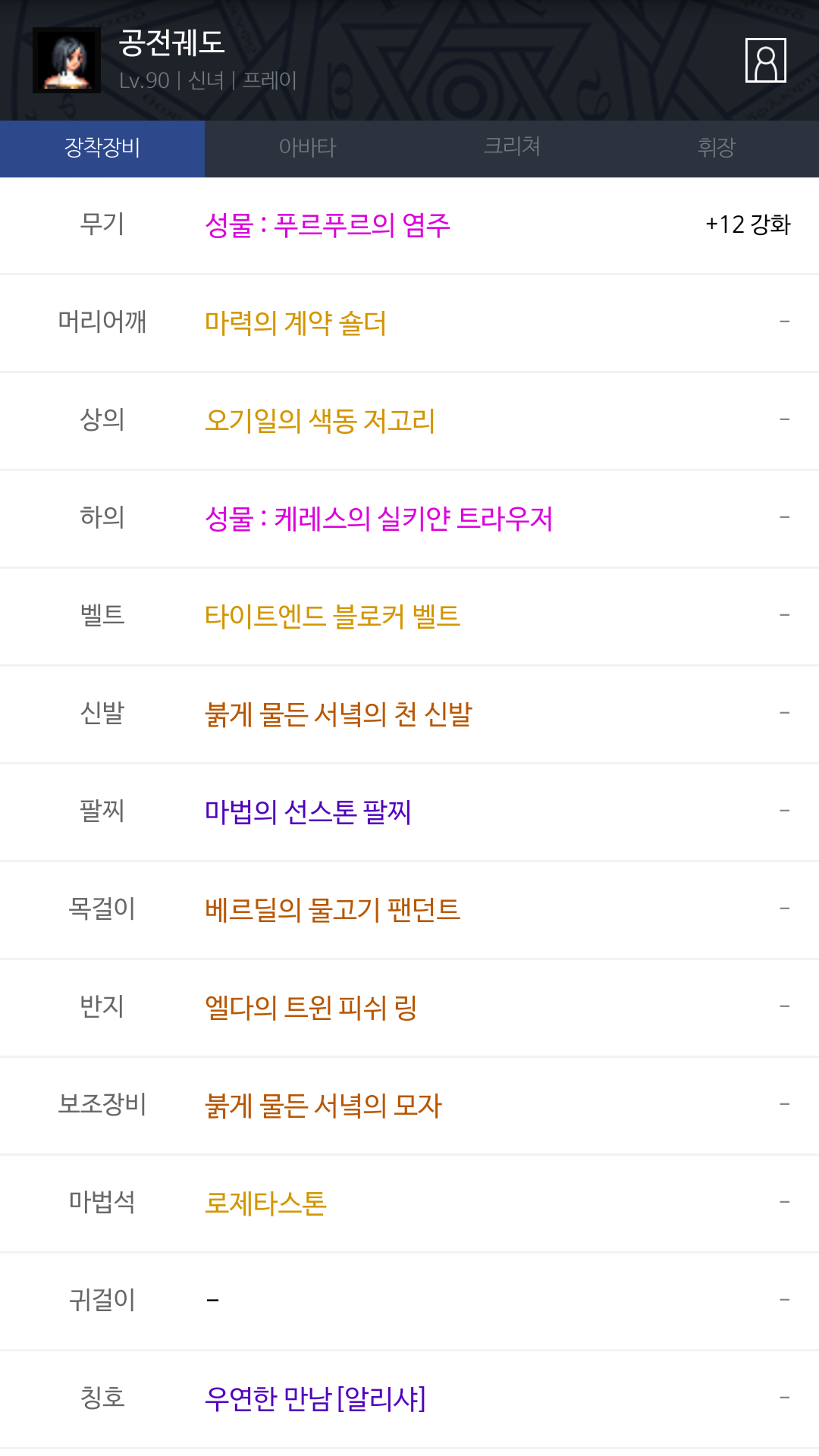View 베르딜의 물고기 팬던트 details

click(x=332, y=910)
